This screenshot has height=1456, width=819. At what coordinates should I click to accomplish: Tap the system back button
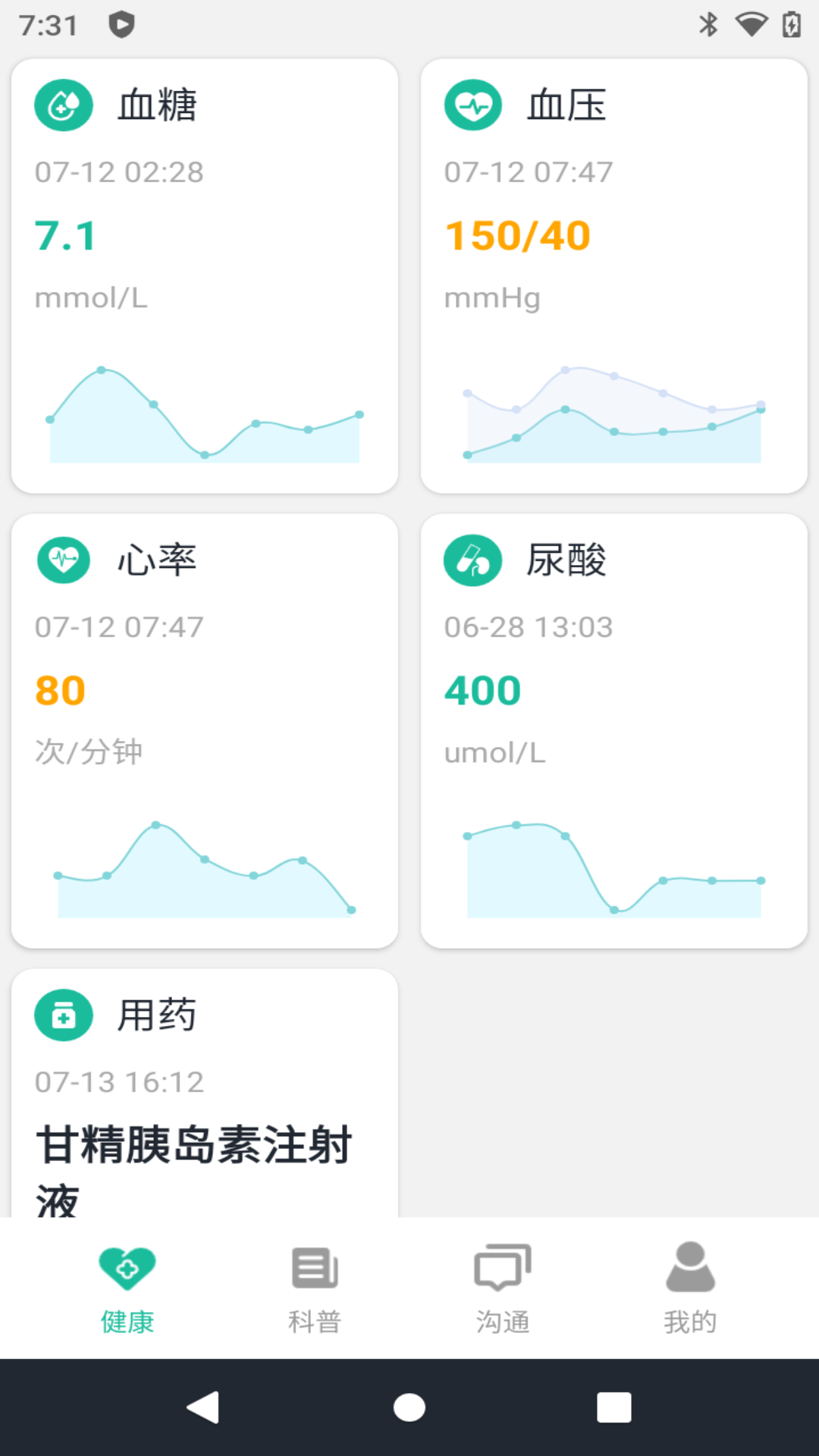(203, 1407)
